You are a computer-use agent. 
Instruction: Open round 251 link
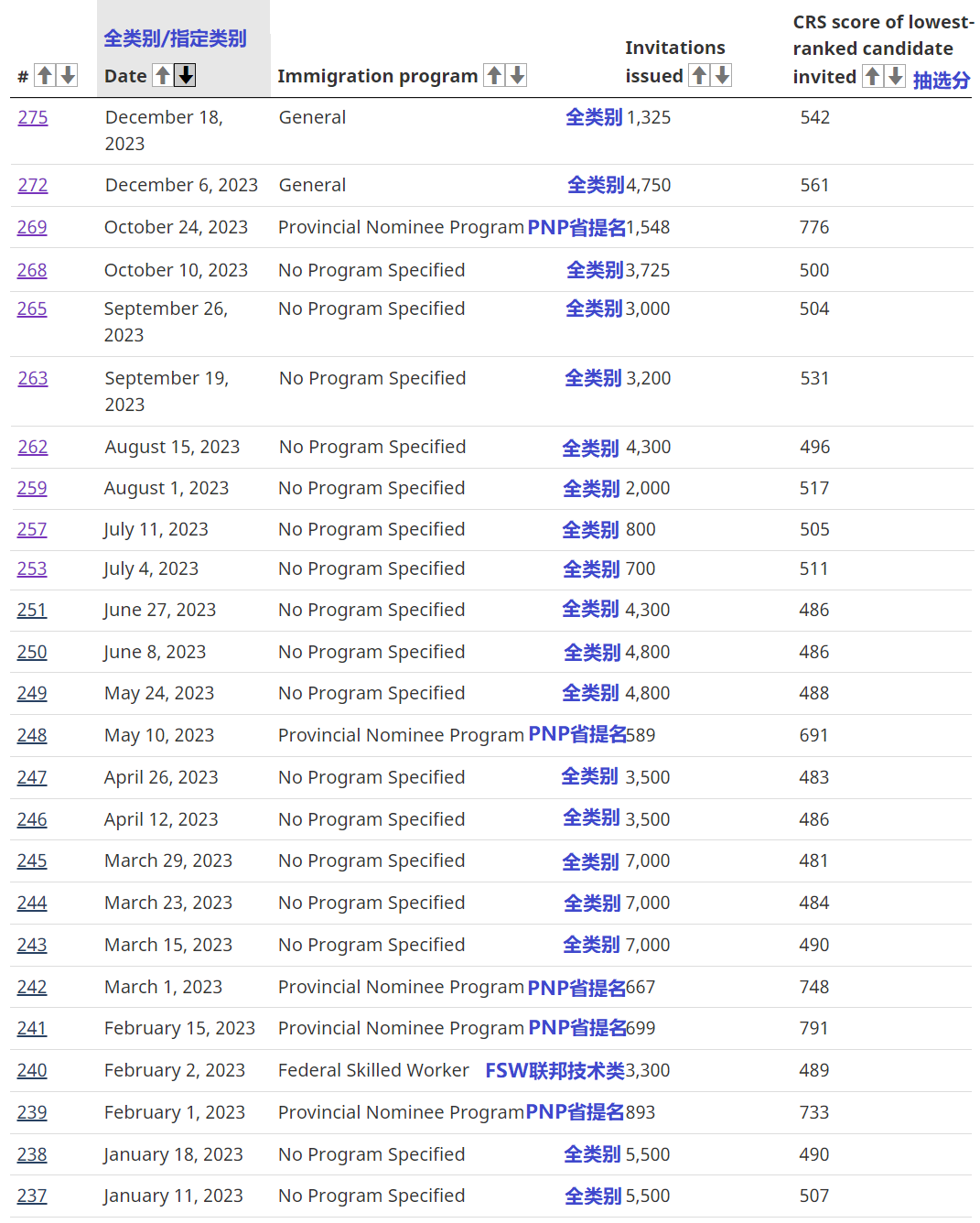(32, 610)
